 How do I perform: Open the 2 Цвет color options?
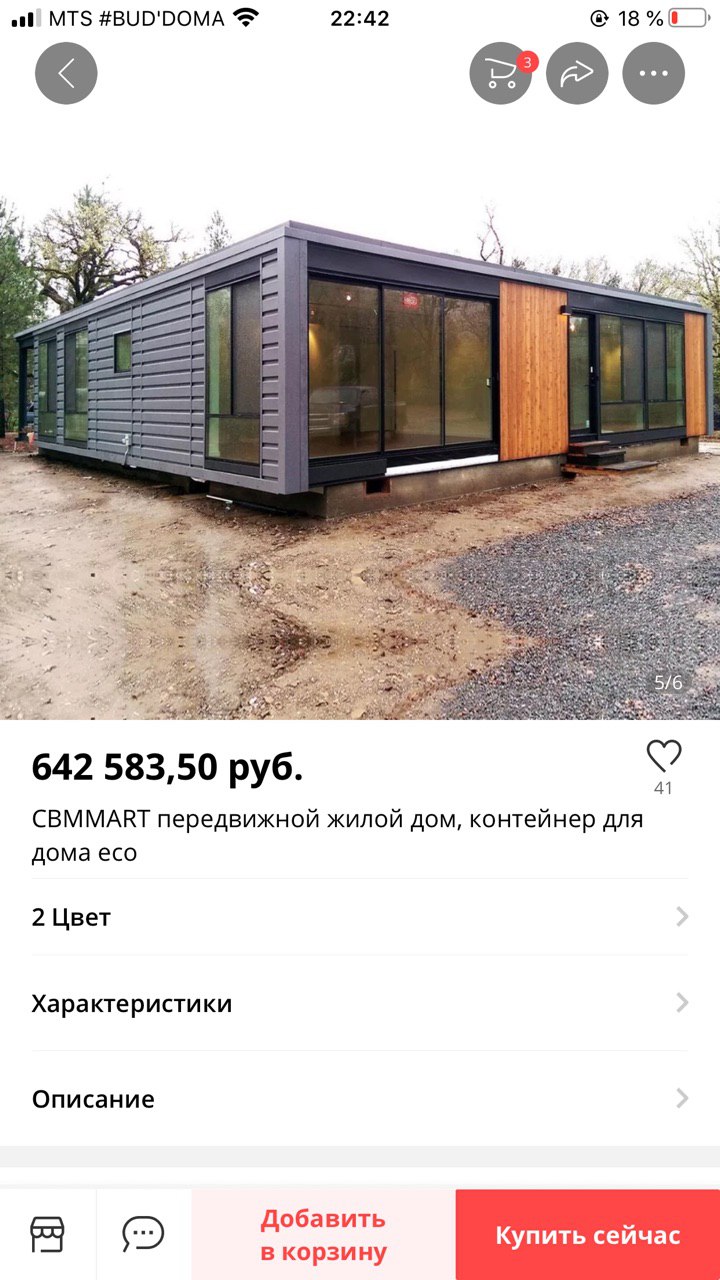click(x=360, y=917)
